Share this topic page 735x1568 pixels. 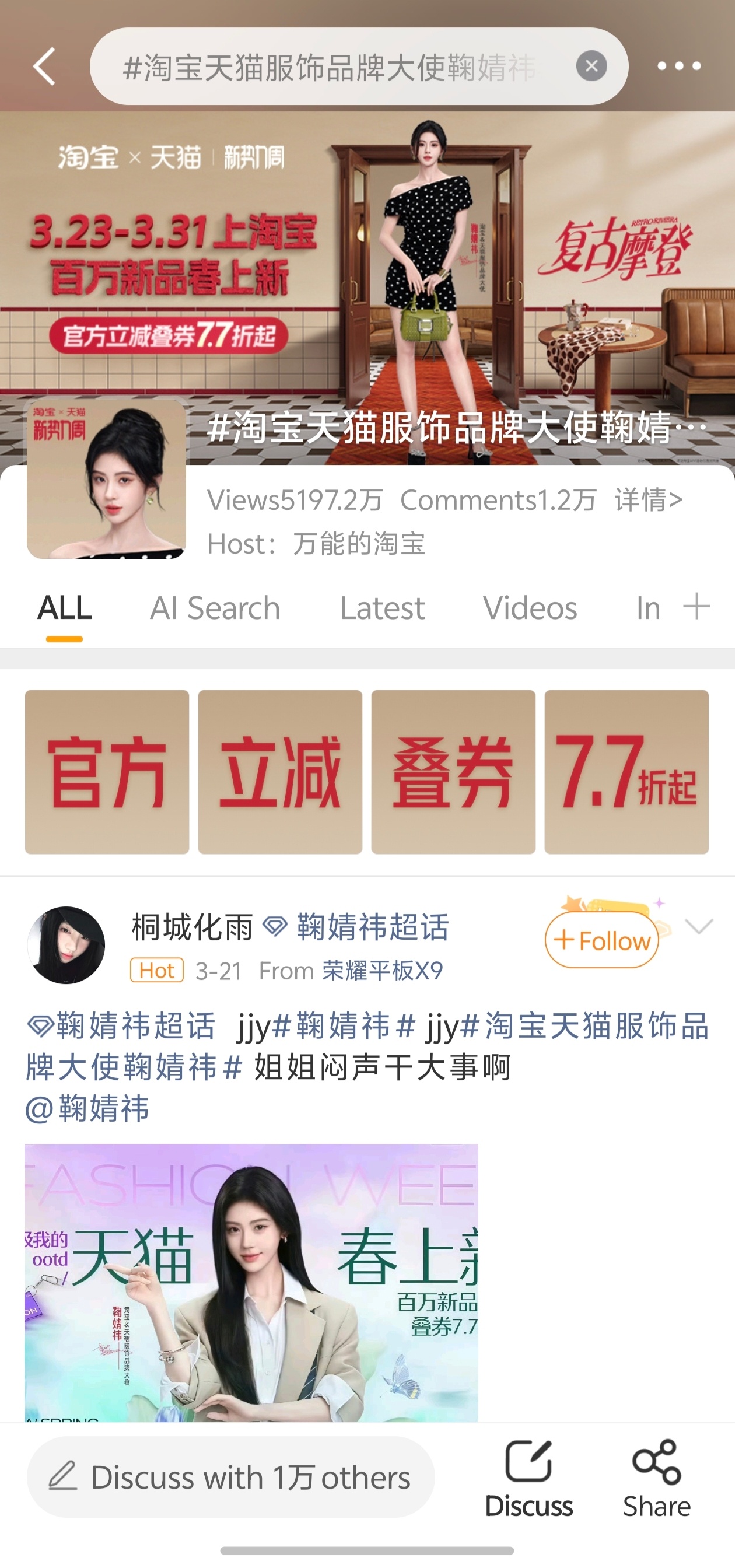point(656,1478)
